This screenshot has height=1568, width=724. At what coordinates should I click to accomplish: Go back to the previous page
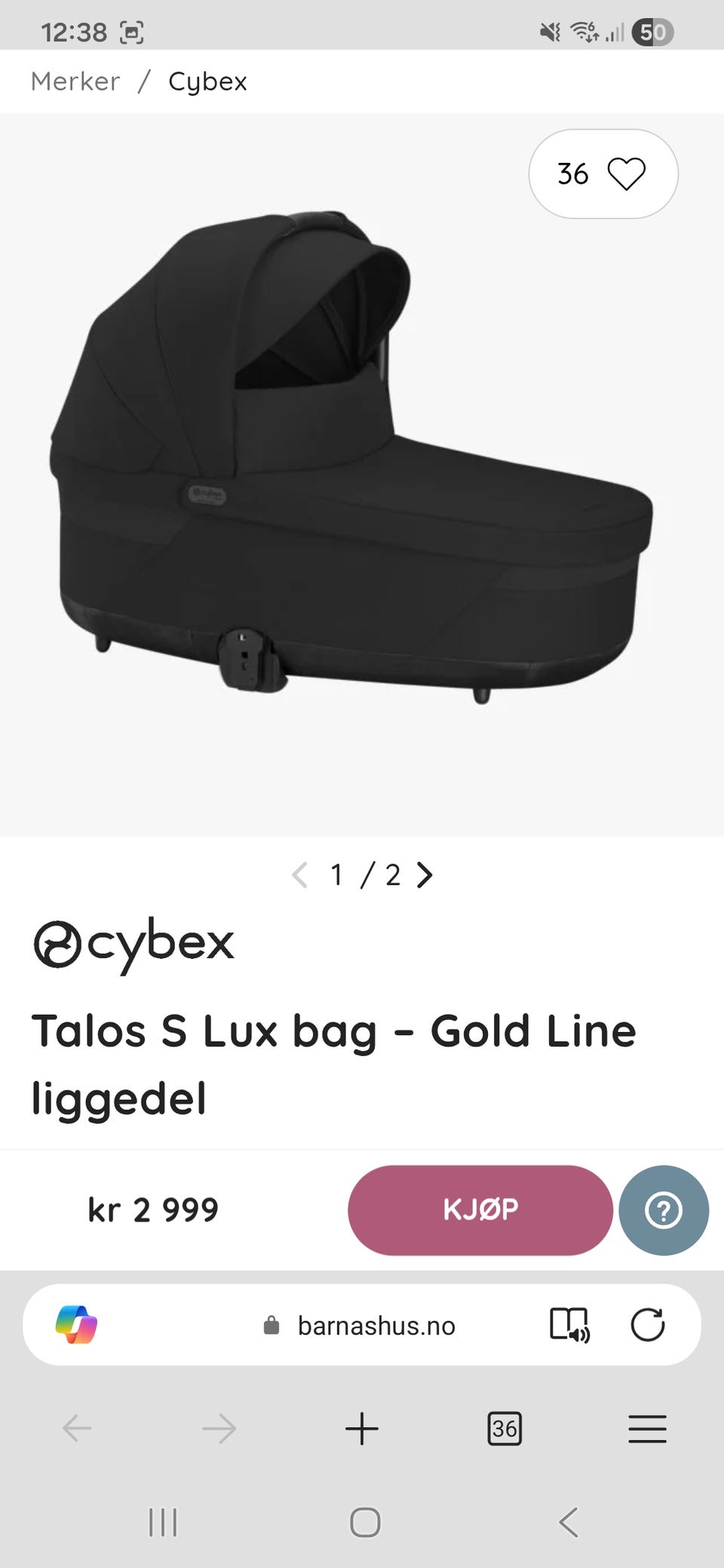coord(77,1429)
